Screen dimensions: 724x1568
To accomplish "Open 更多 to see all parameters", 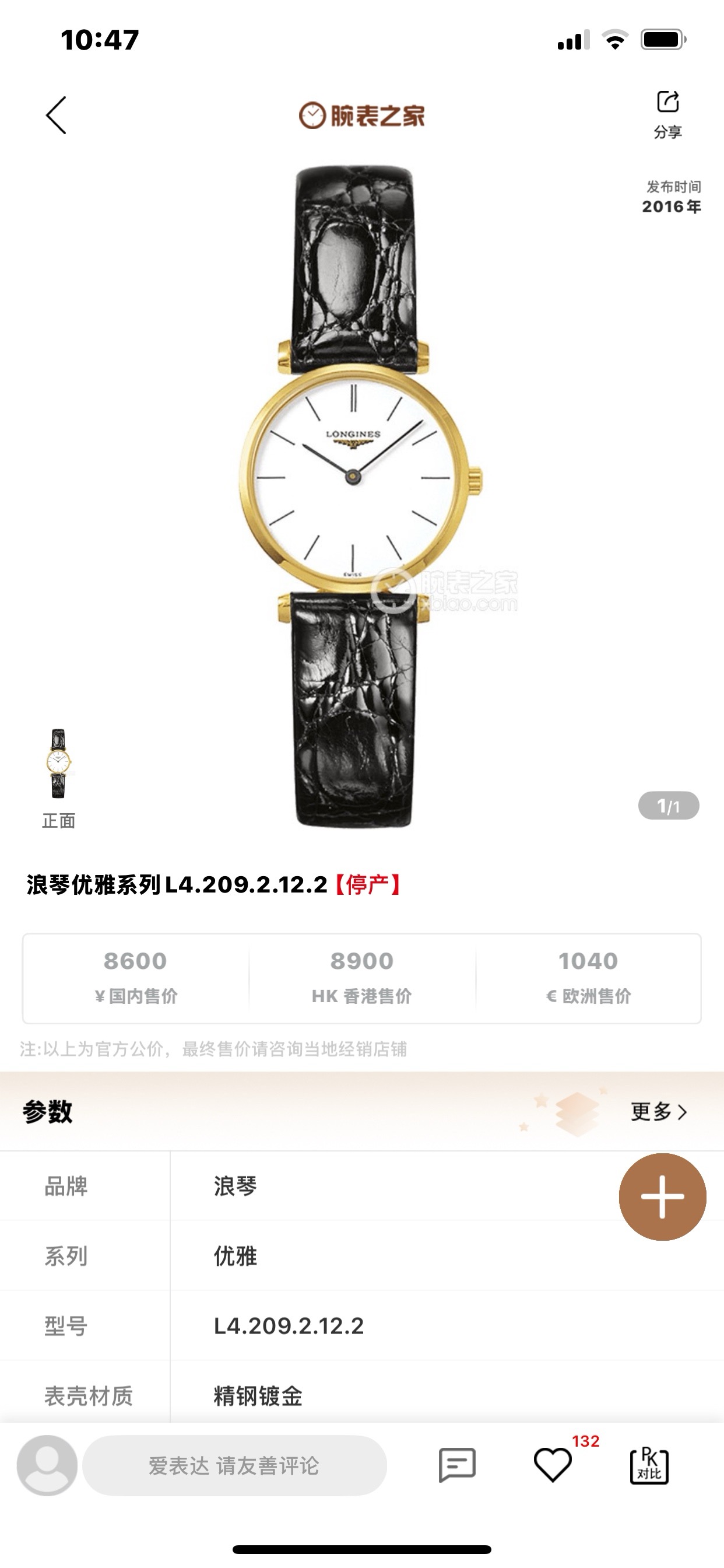I will tap(658, 1111).
